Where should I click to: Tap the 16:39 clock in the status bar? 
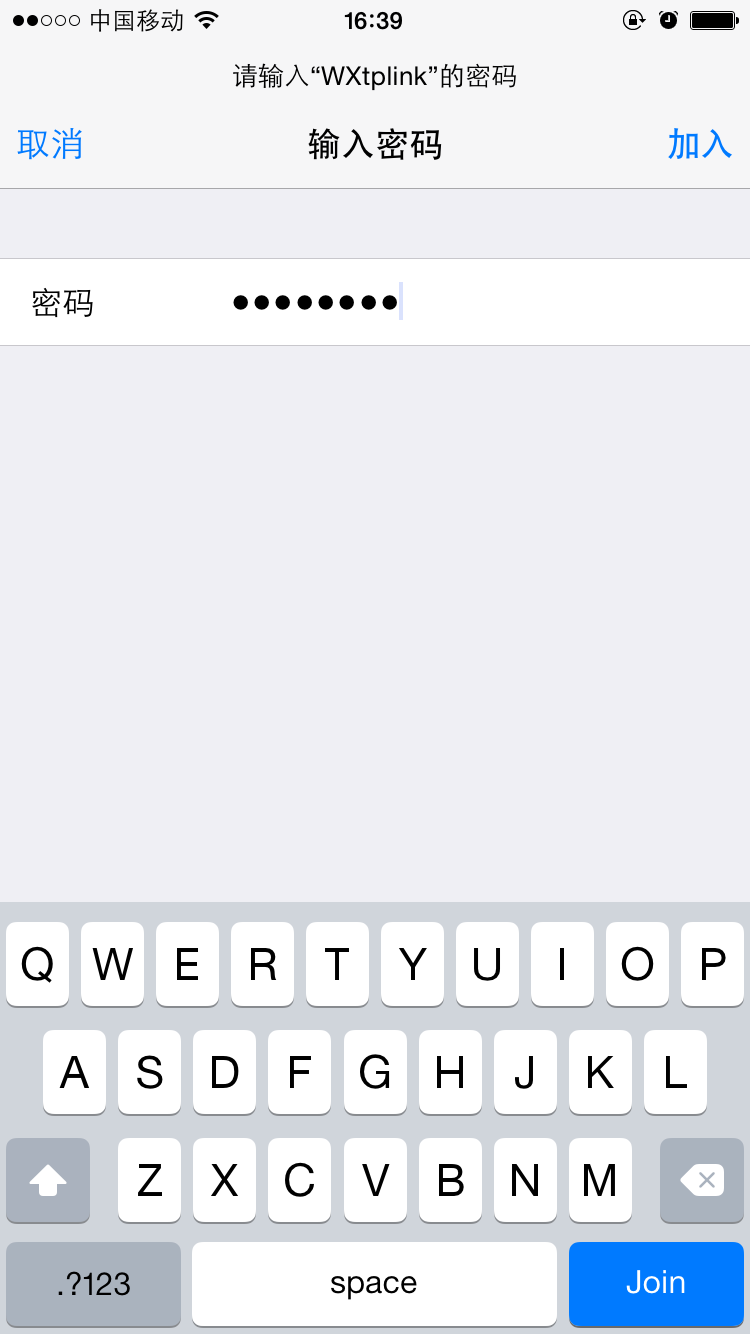[x=375, y=20]
